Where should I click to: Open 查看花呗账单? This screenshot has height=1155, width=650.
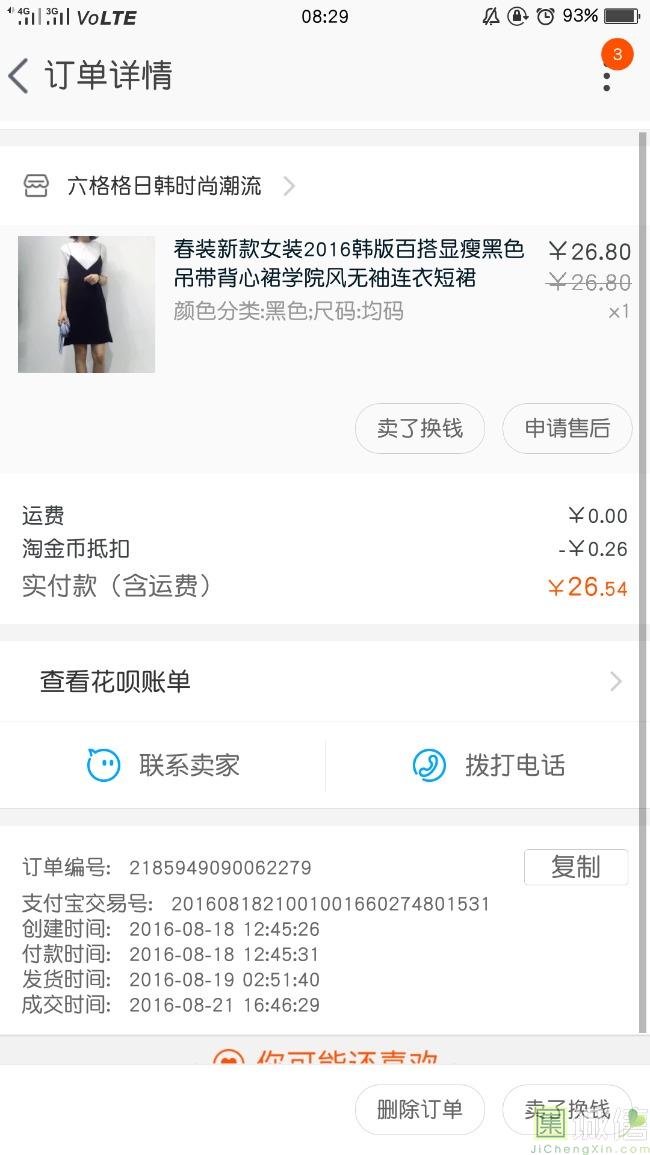[325, 682]
